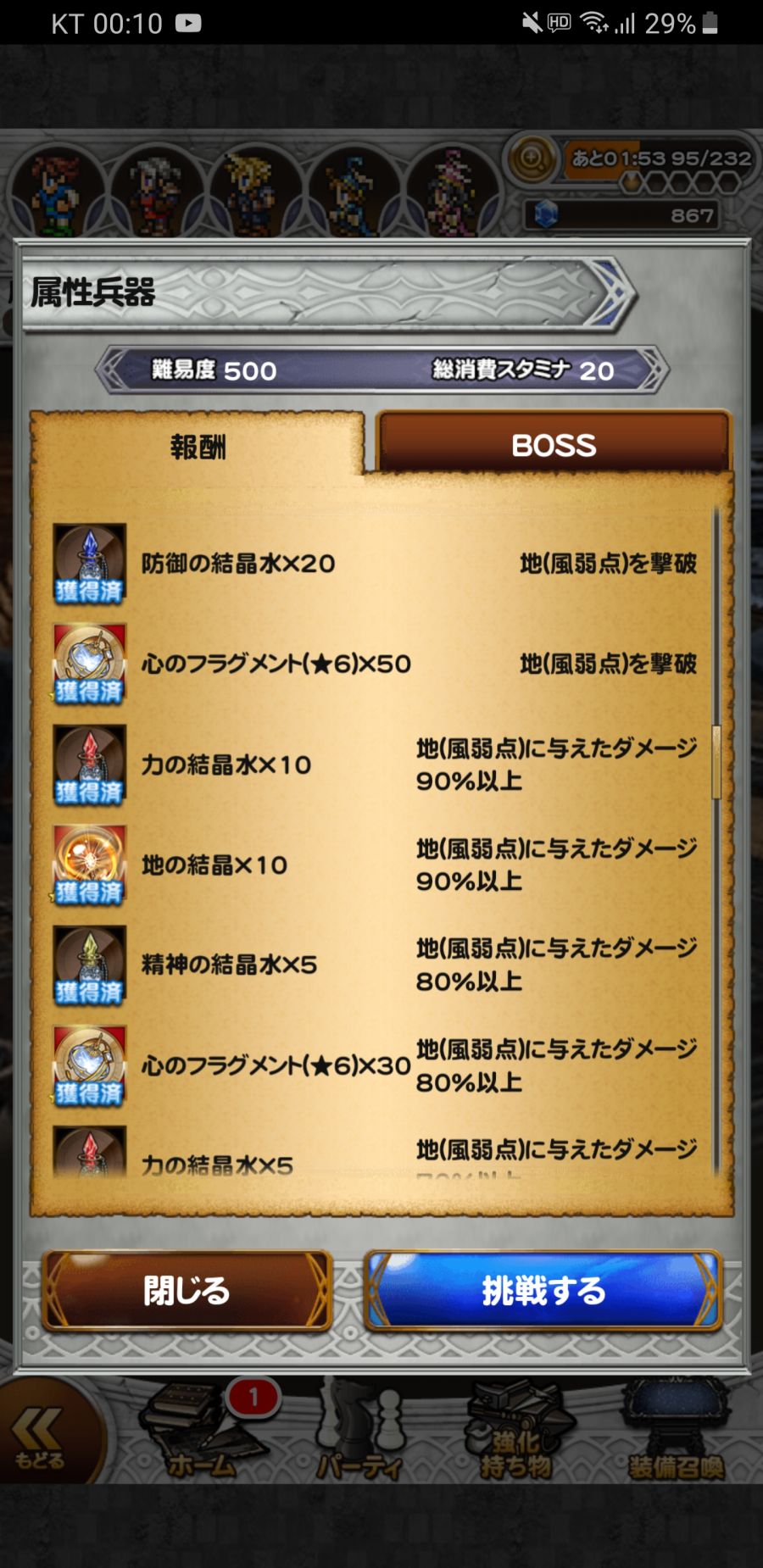
Task: Select the 報酬 rewards tab
Action: click(198, 446)
